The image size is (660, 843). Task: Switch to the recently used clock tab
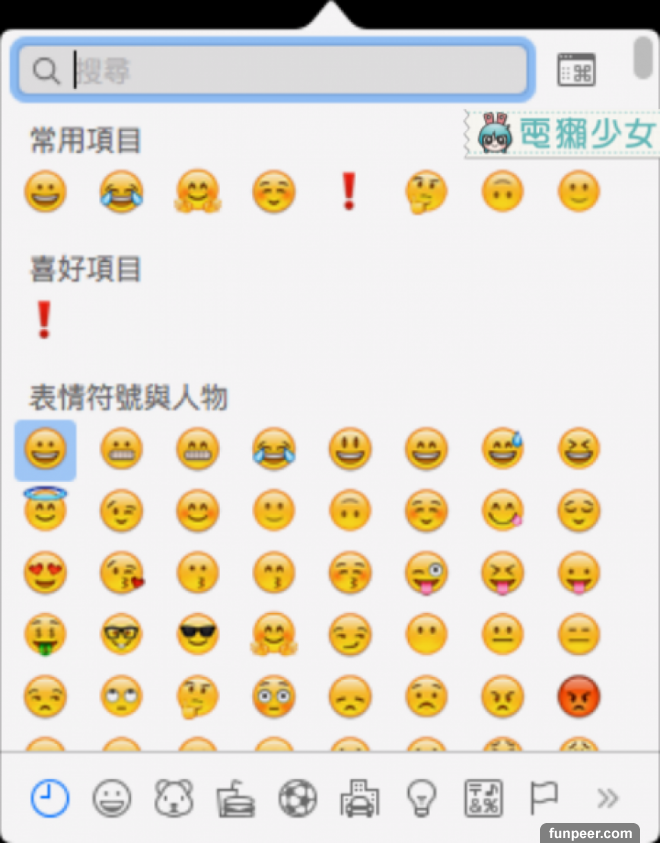pos(49,798)
